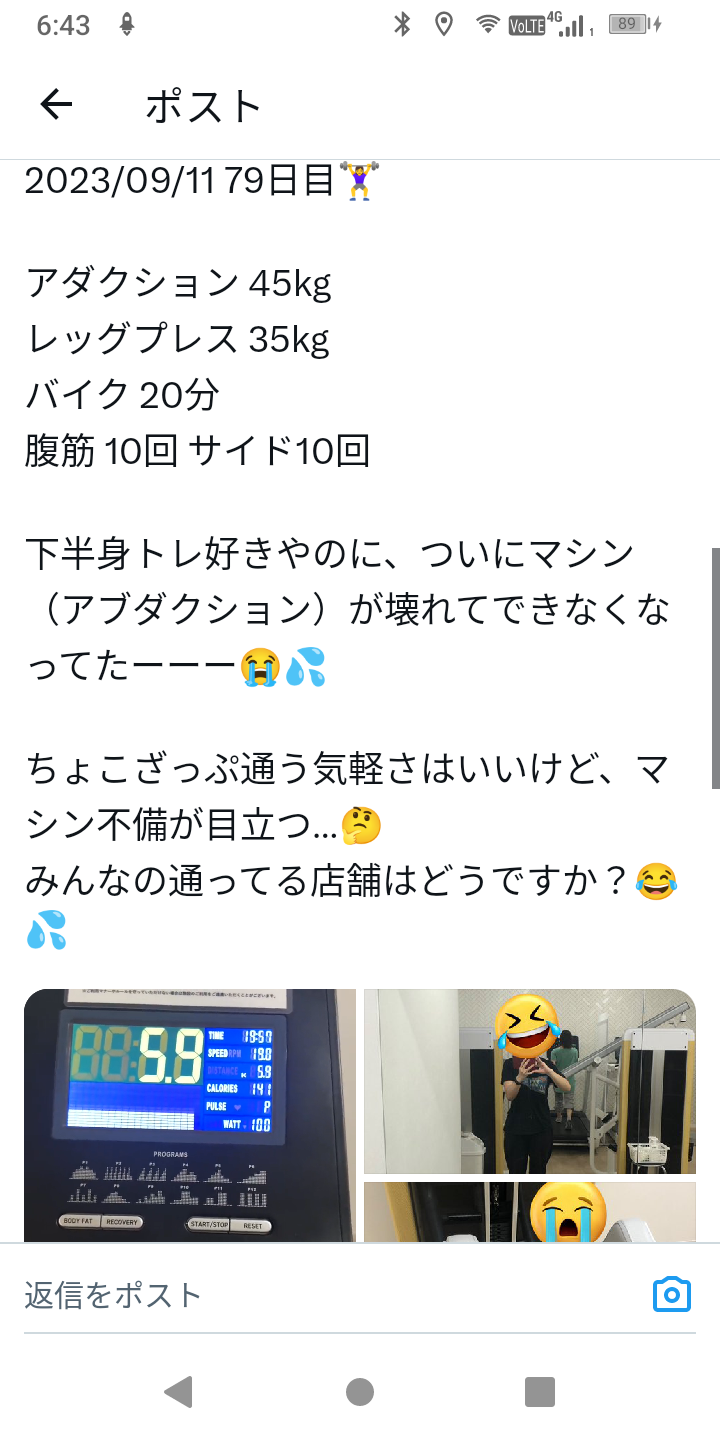
Task: Tap the system back triangle button
Action: tap(178, 1391)
